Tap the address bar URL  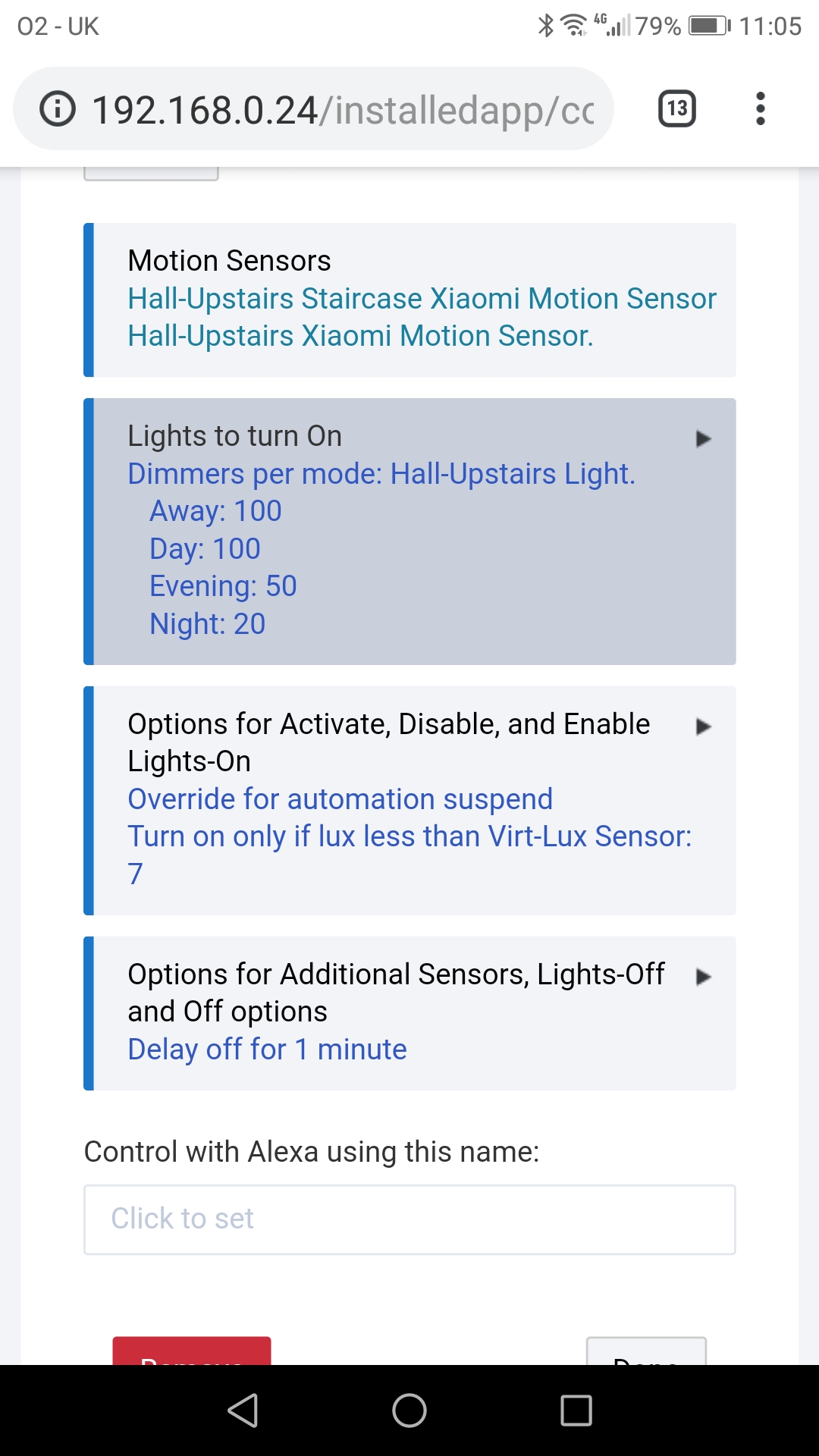[343, 110]
